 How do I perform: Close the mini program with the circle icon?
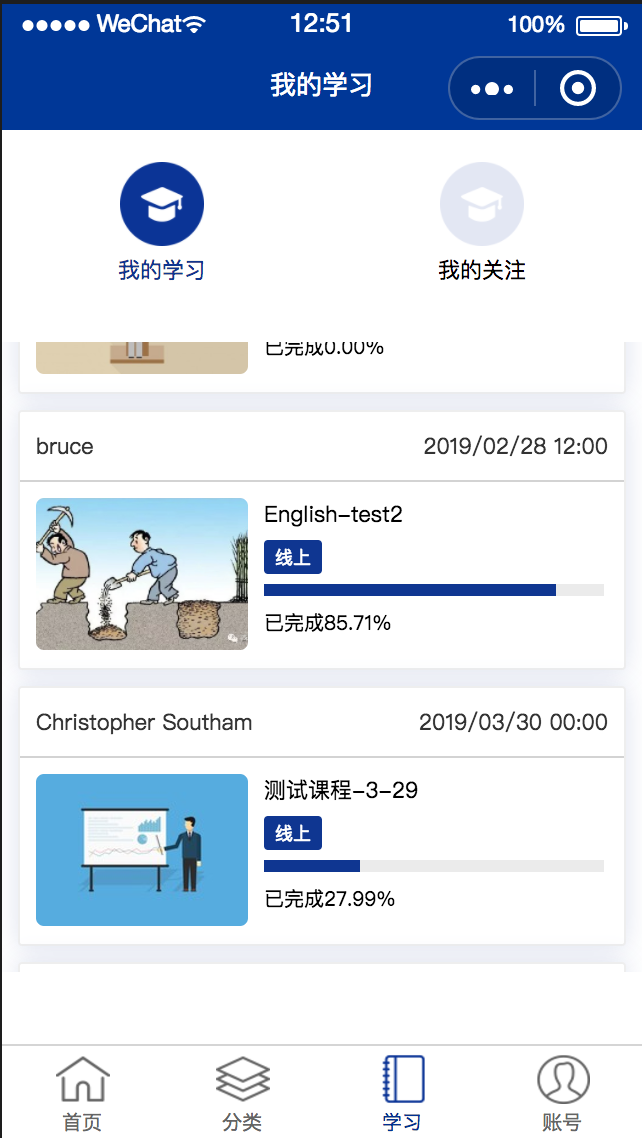click(x=577, y=89)
